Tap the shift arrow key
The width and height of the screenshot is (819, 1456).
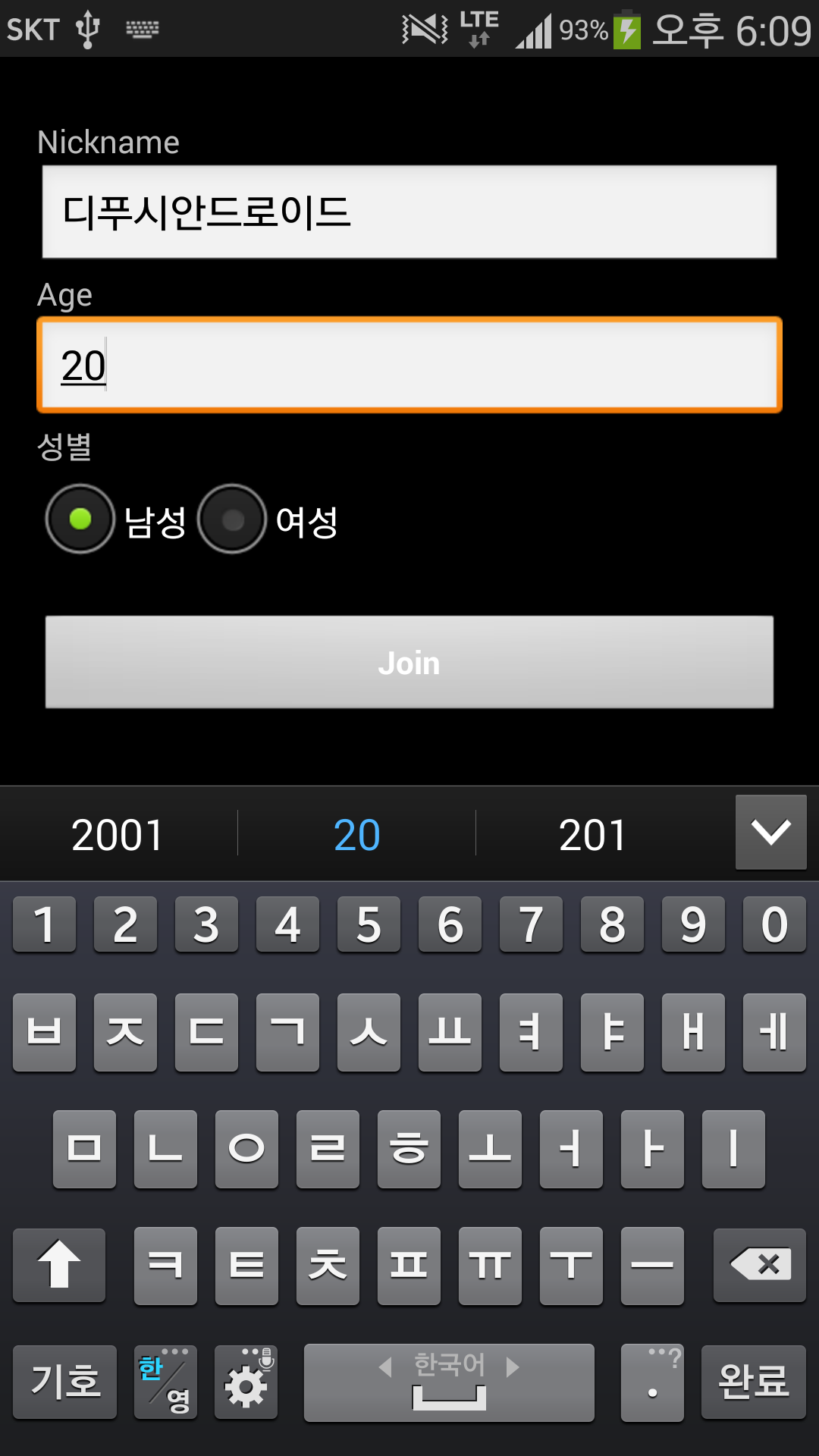click(x=59, y=1265)
